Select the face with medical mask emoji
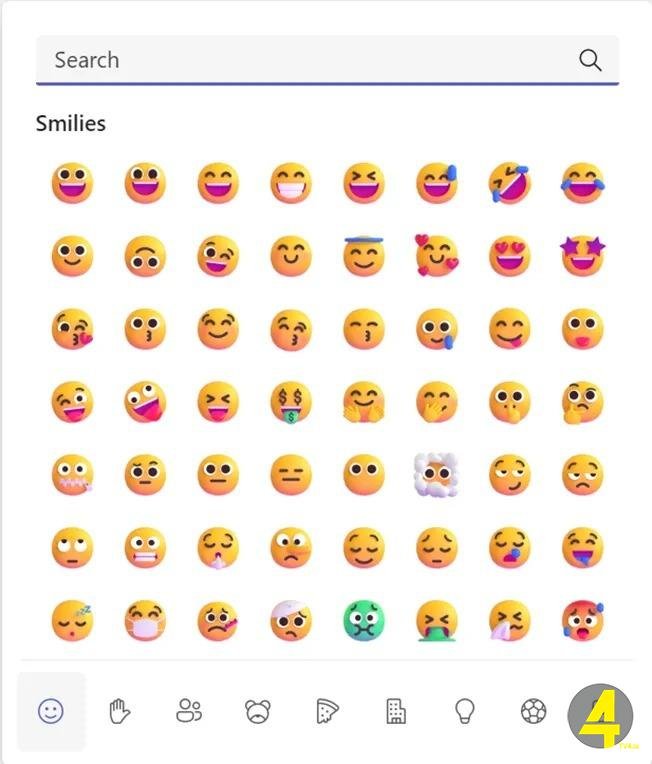Viewport: 652px width, 764px height. click(x=145, y=621)
